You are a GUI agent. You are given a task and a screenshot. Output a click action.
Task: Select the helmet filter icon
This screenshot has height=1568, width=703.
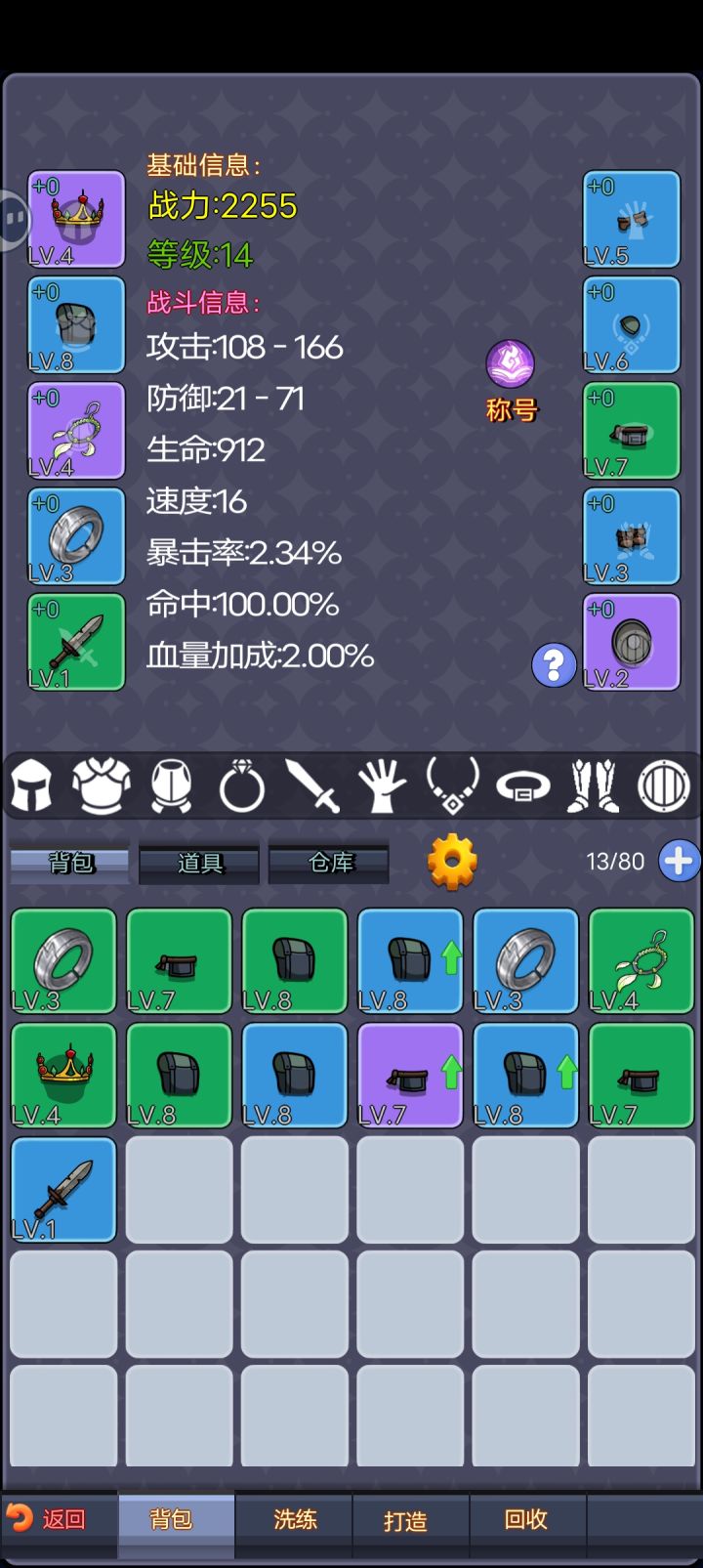(32, 786)
